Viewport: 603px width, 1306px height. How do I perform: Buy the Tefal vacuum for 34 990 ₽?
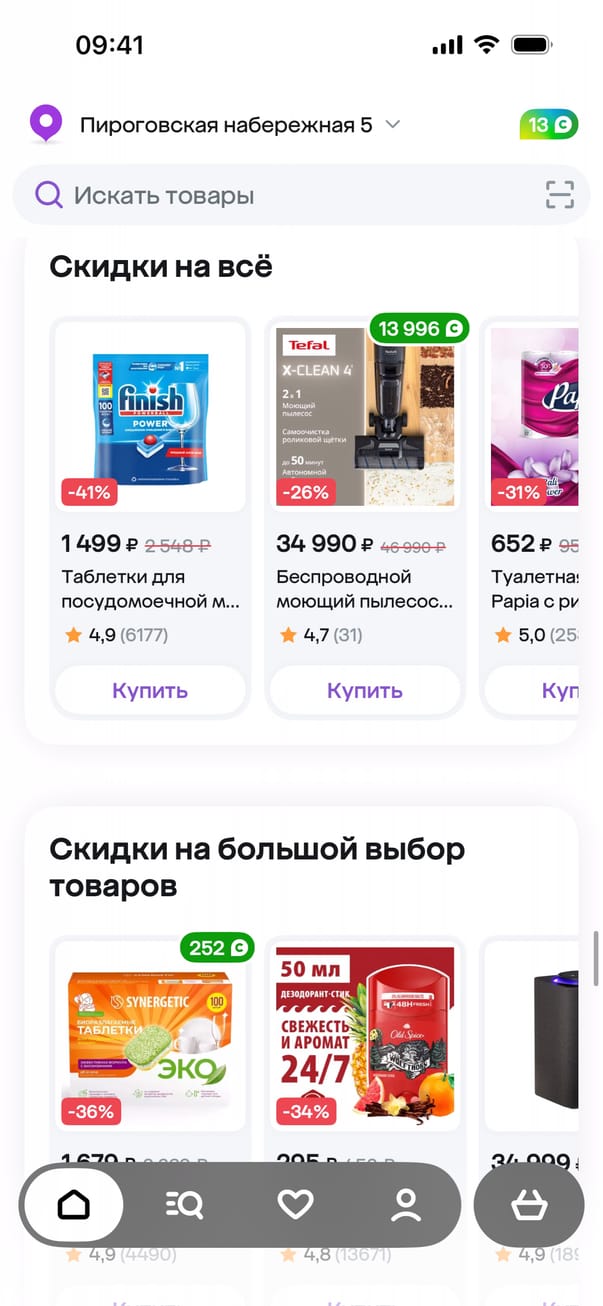365,690
